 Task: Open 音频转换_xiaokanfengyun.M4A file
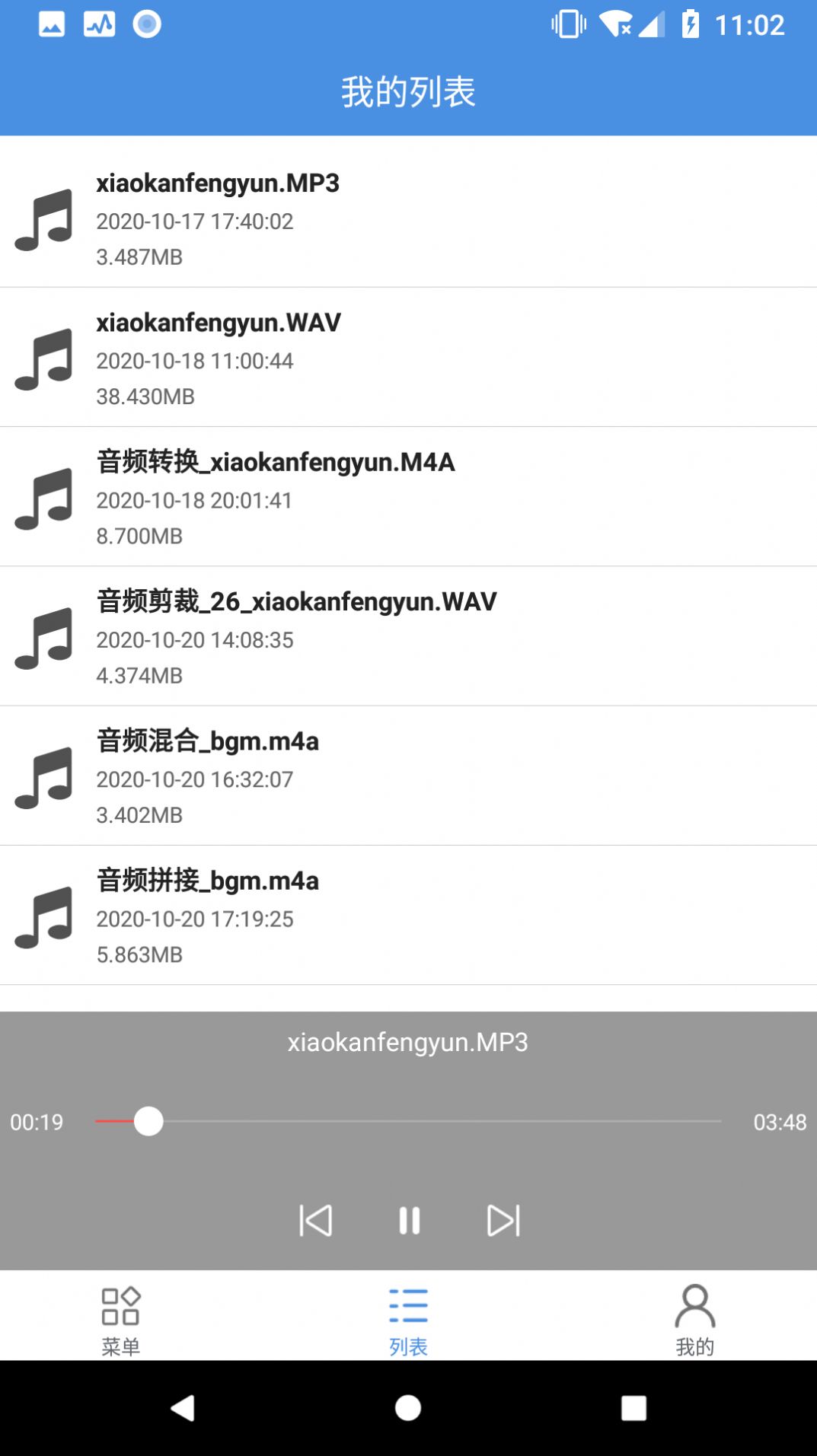pyautogui.click(x=408, y=498)
